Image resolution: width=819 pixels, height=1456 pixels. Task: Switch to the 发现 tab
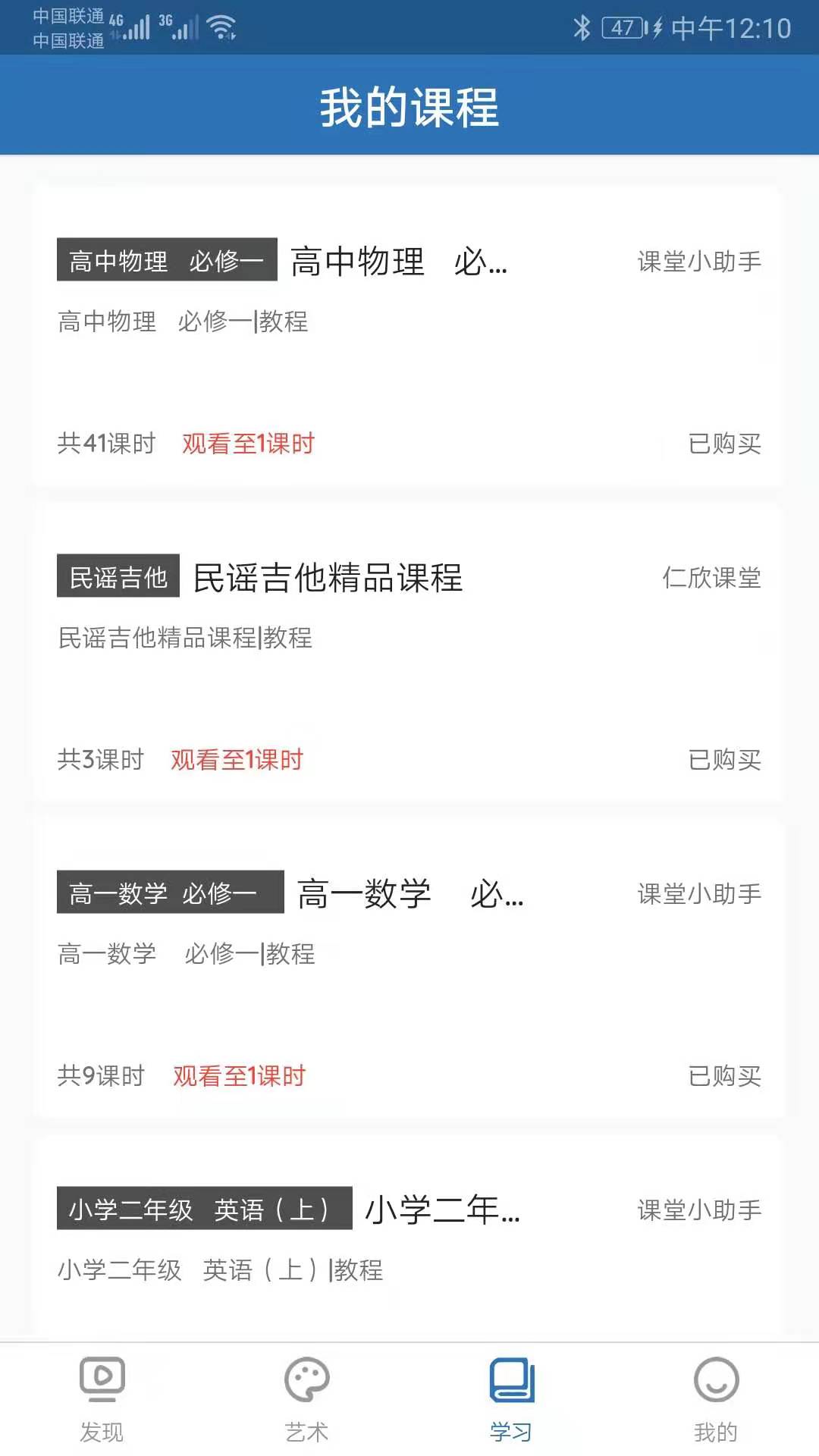pyautogui.click(x=102, y=1399)
